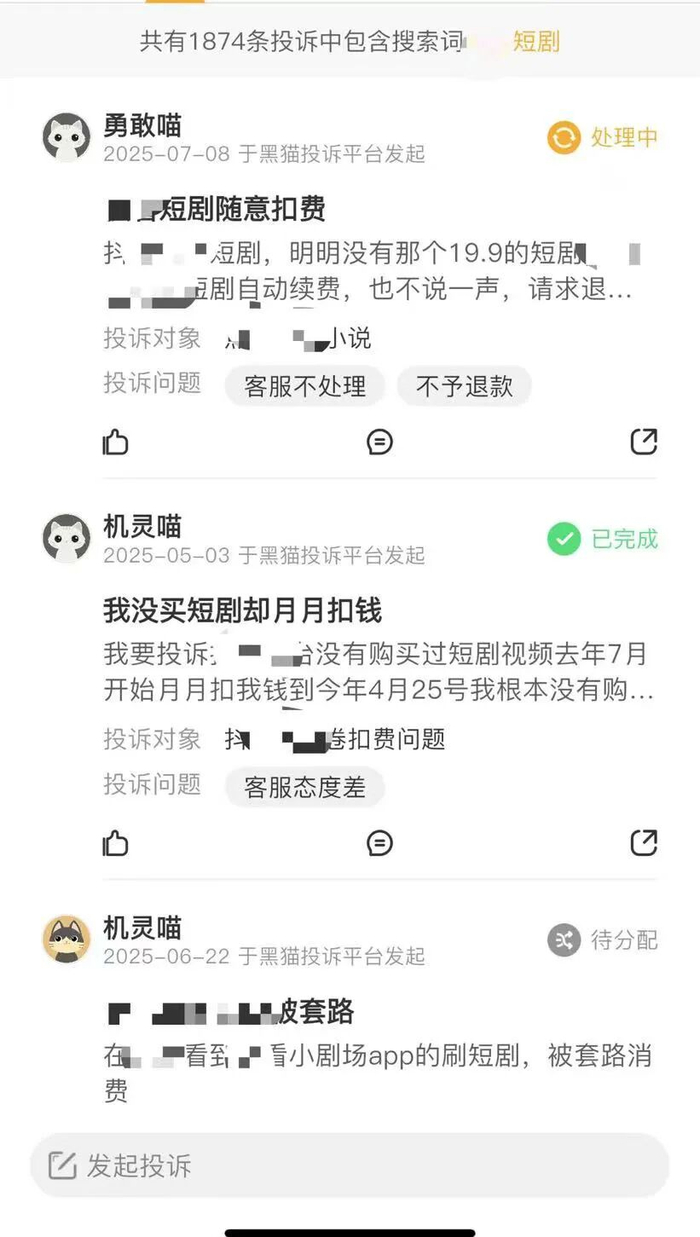Select the 不予退款 chip

[464, 386]
